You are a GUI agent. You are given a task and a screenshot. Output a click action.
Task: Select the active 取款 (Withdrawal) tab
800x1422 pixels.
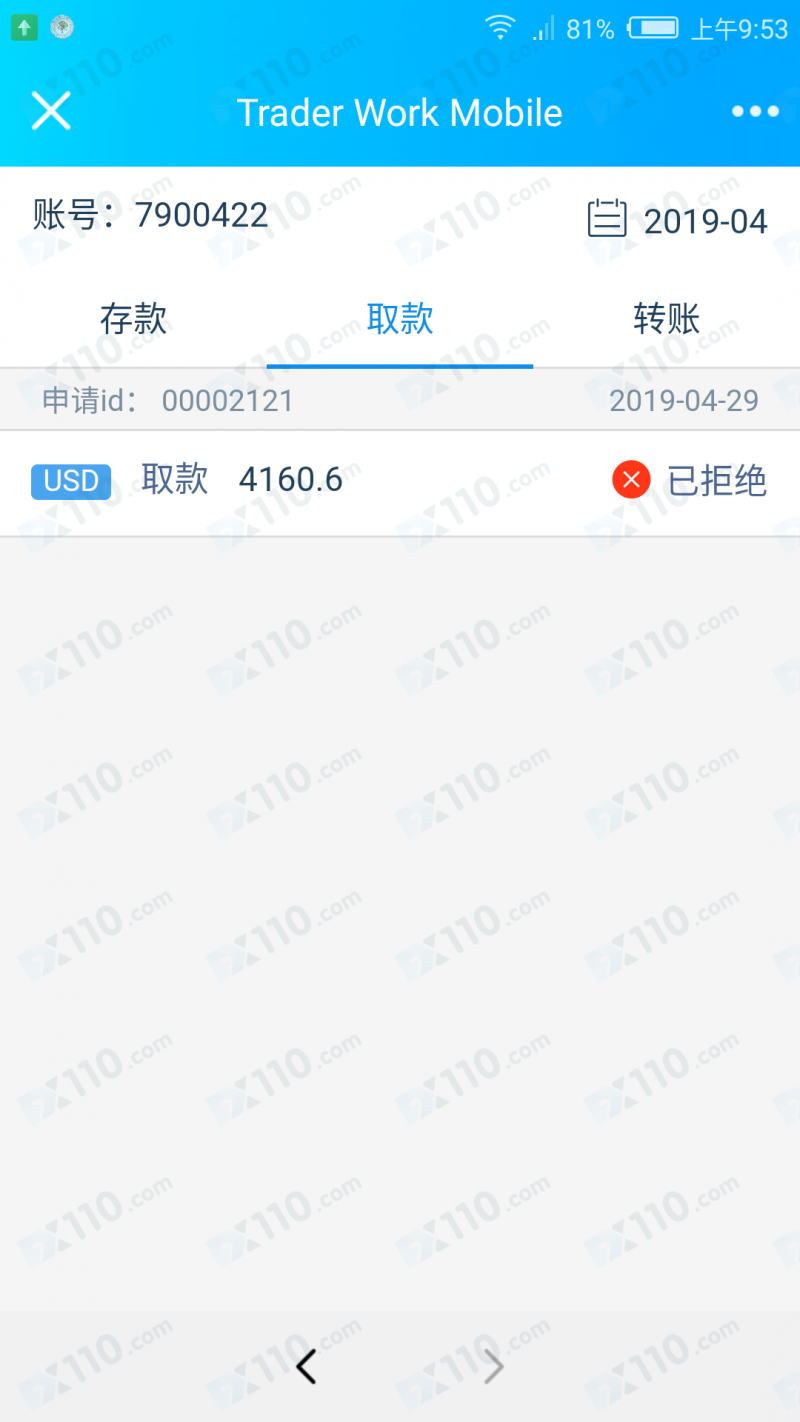[x=399, y=318]
